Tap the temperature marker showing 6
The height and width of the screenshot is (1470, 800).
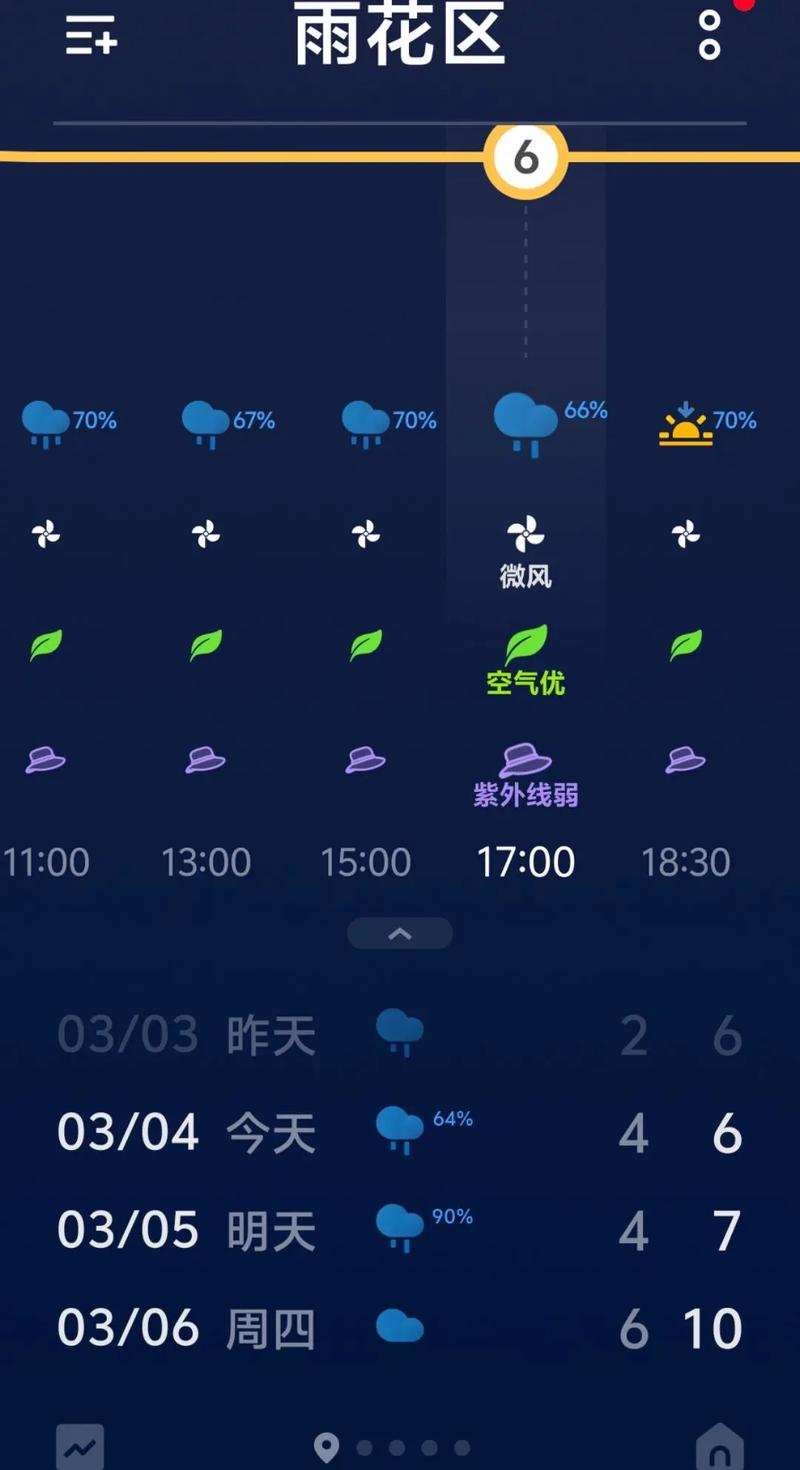click(527, 157)
